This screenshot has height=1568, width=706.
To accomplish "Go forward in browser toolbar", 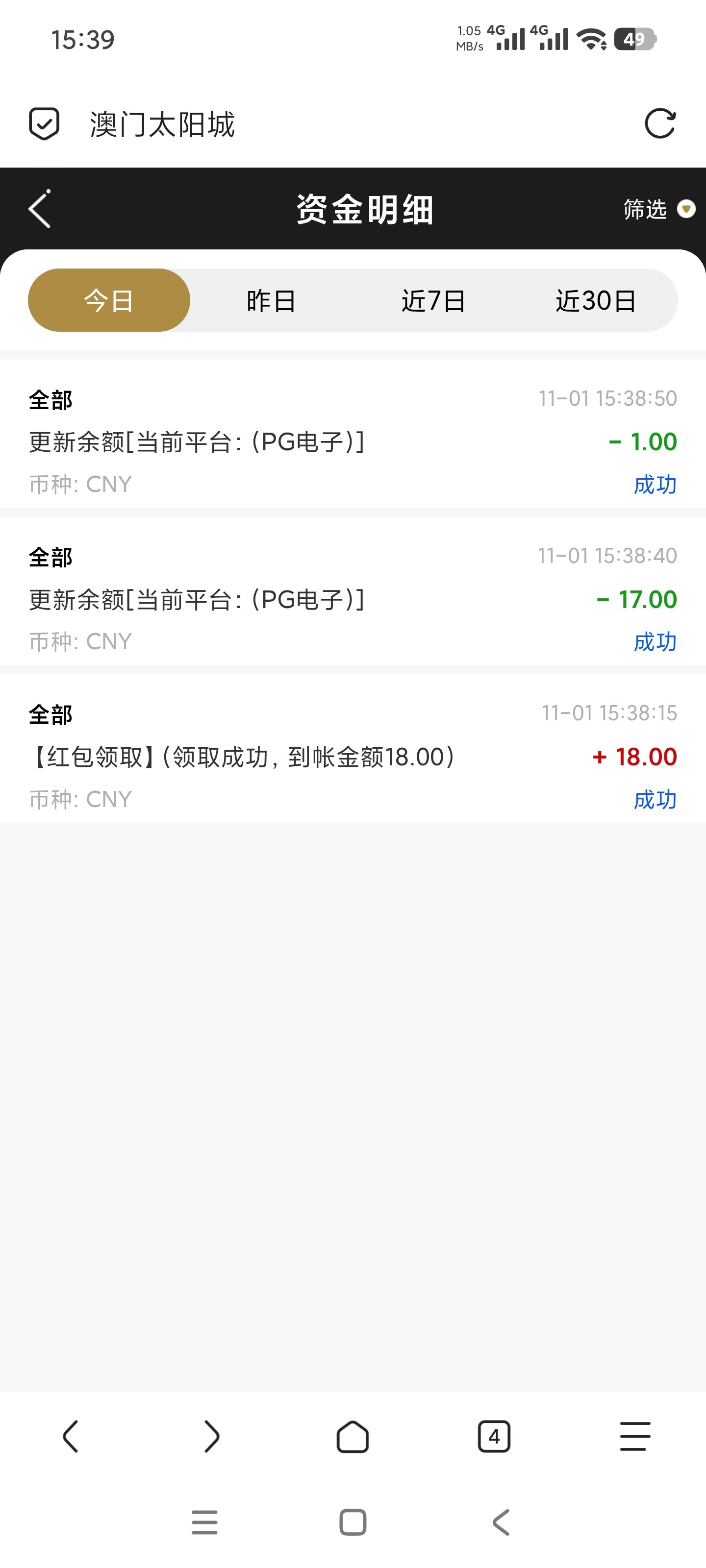I will tap(211, 1437).
